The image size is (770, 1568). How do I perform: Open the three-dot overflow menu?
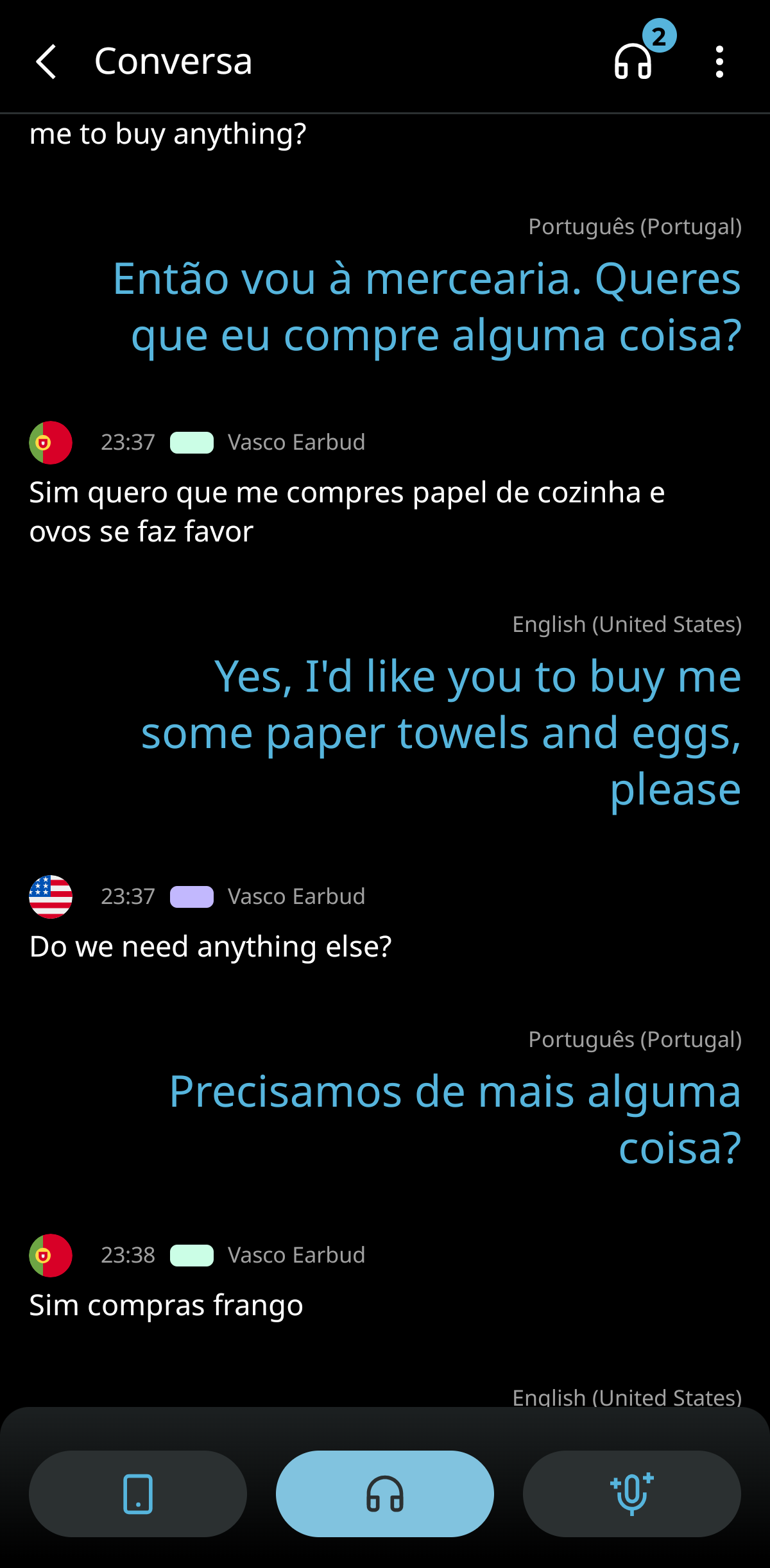point(719,62)
